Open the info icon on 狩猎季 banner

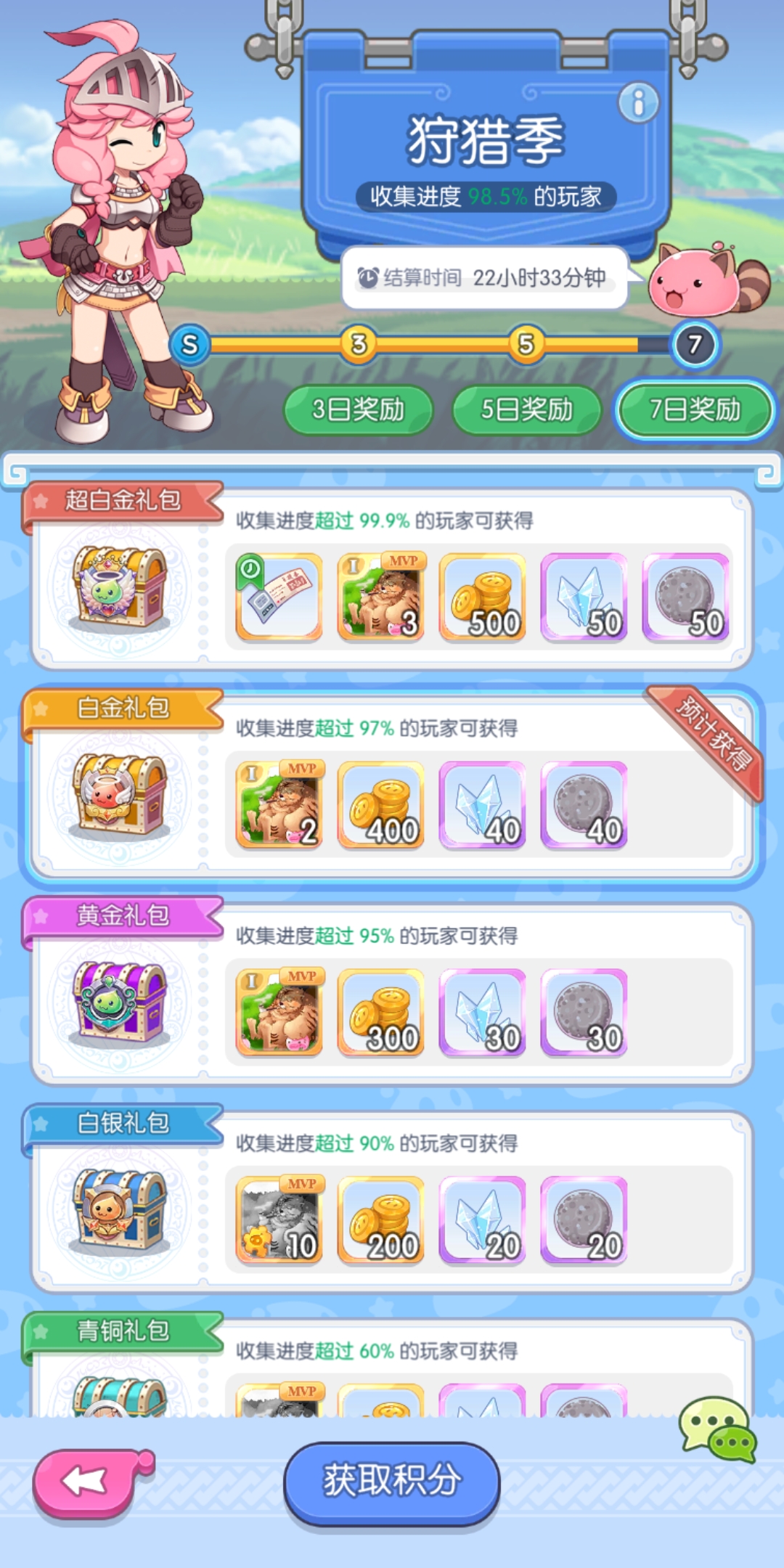tap(638, 102)
